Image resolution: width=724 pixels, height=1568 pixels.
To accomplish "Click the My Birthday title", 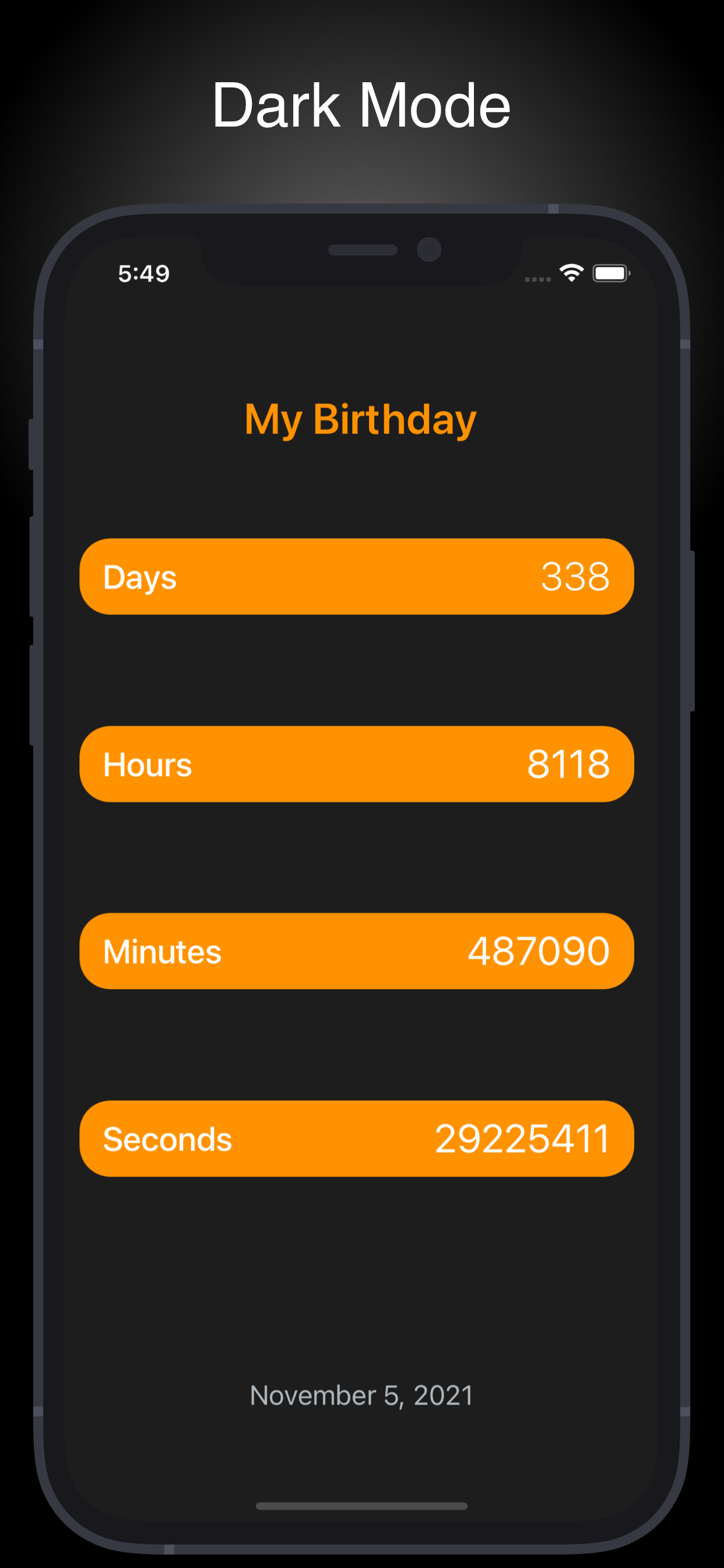I will tap(361, 419).
